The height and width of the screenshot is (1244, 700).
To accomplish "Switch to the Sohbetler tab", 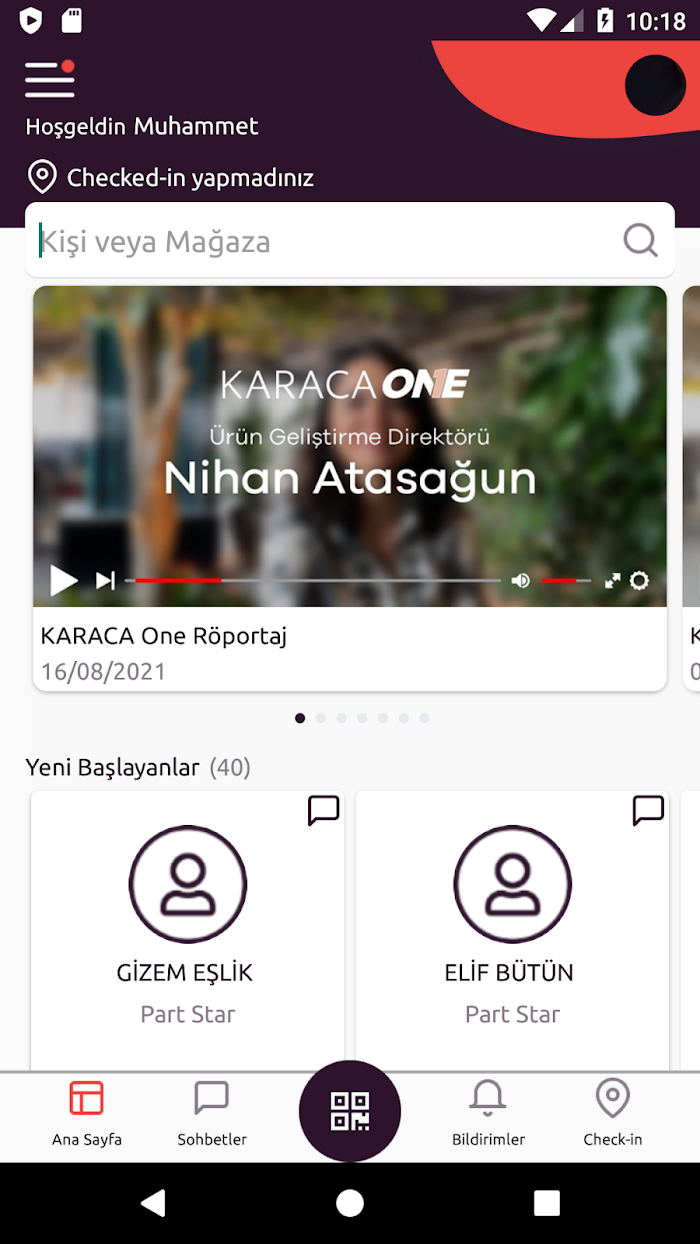I will [212, 1113].
